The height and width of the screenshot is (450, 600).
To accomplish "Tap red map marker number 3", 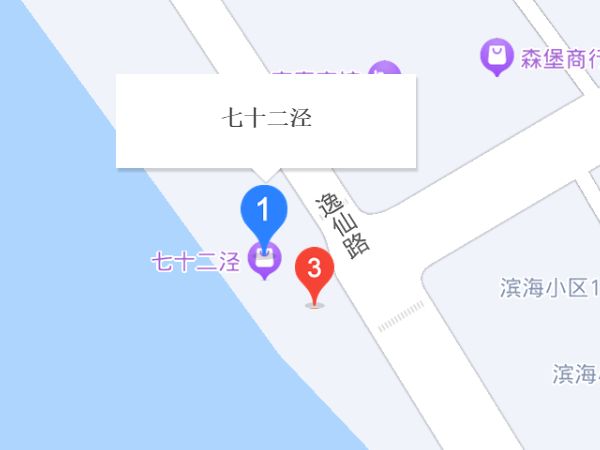I will tap(314, 271).
